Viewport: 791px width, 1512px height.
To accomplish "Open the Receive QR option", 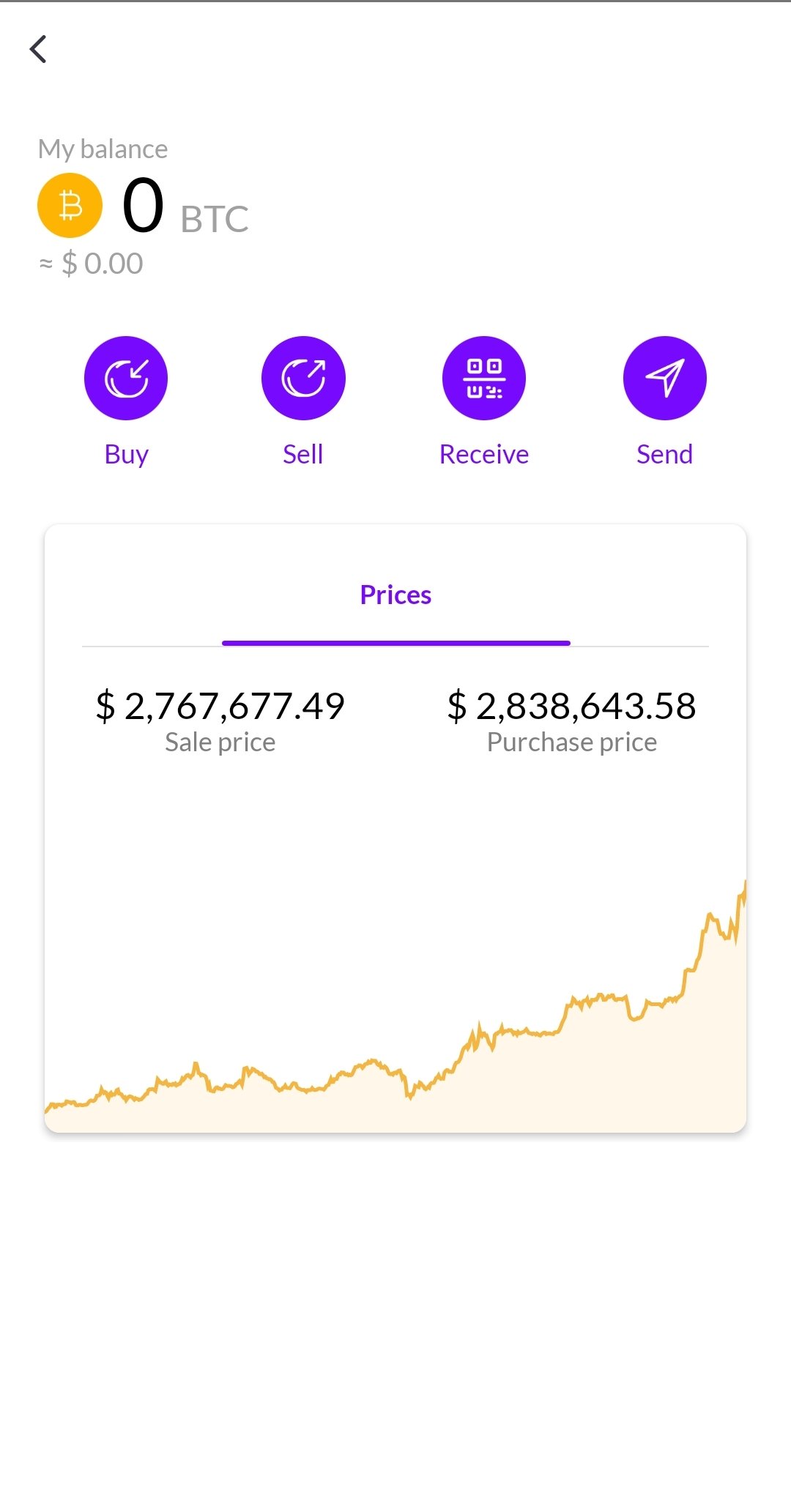I will point(484,378).
